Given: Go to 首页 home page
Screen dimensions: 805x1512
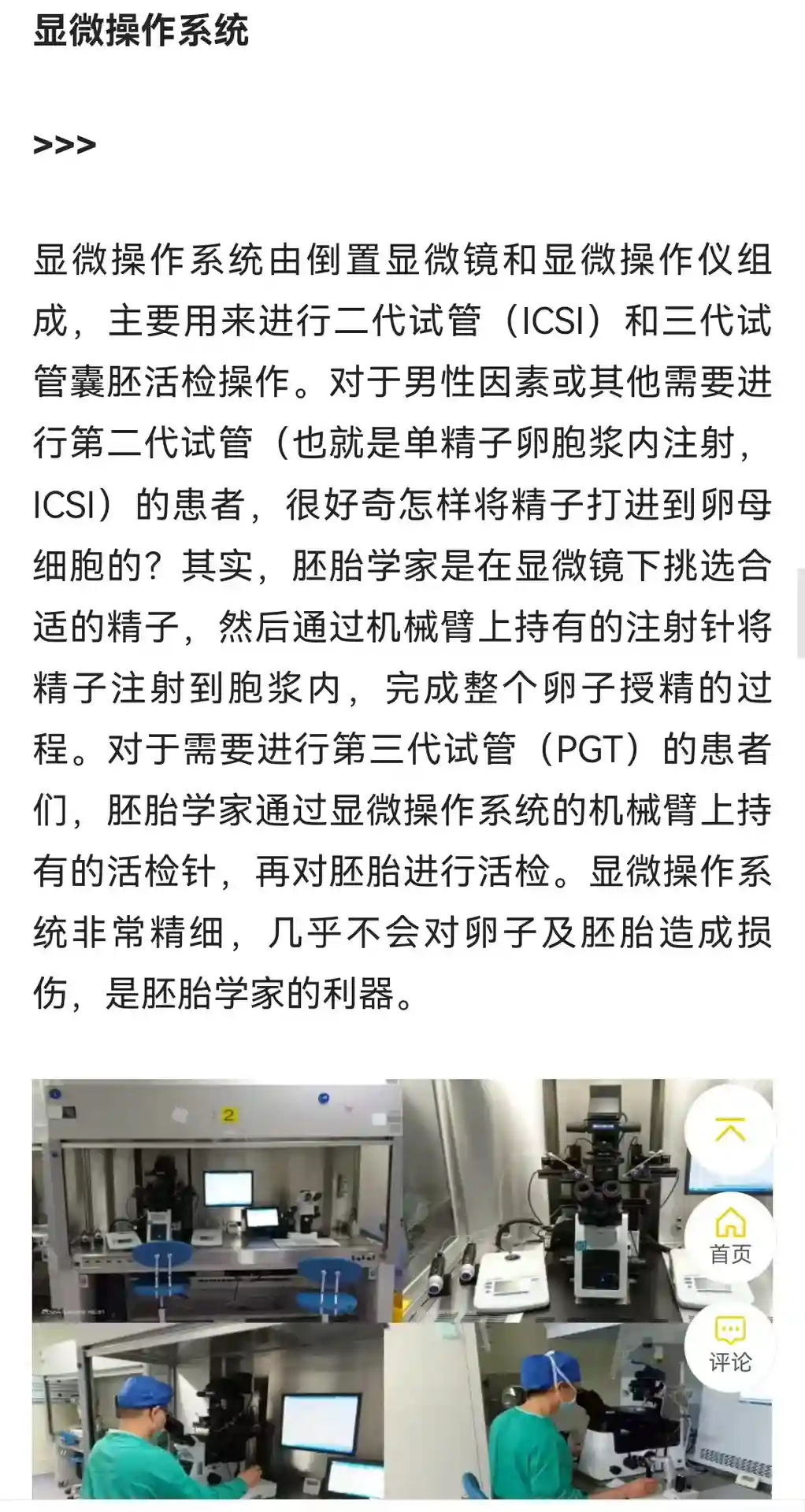Looking at the screenshot, I should tap(729, 1236).
